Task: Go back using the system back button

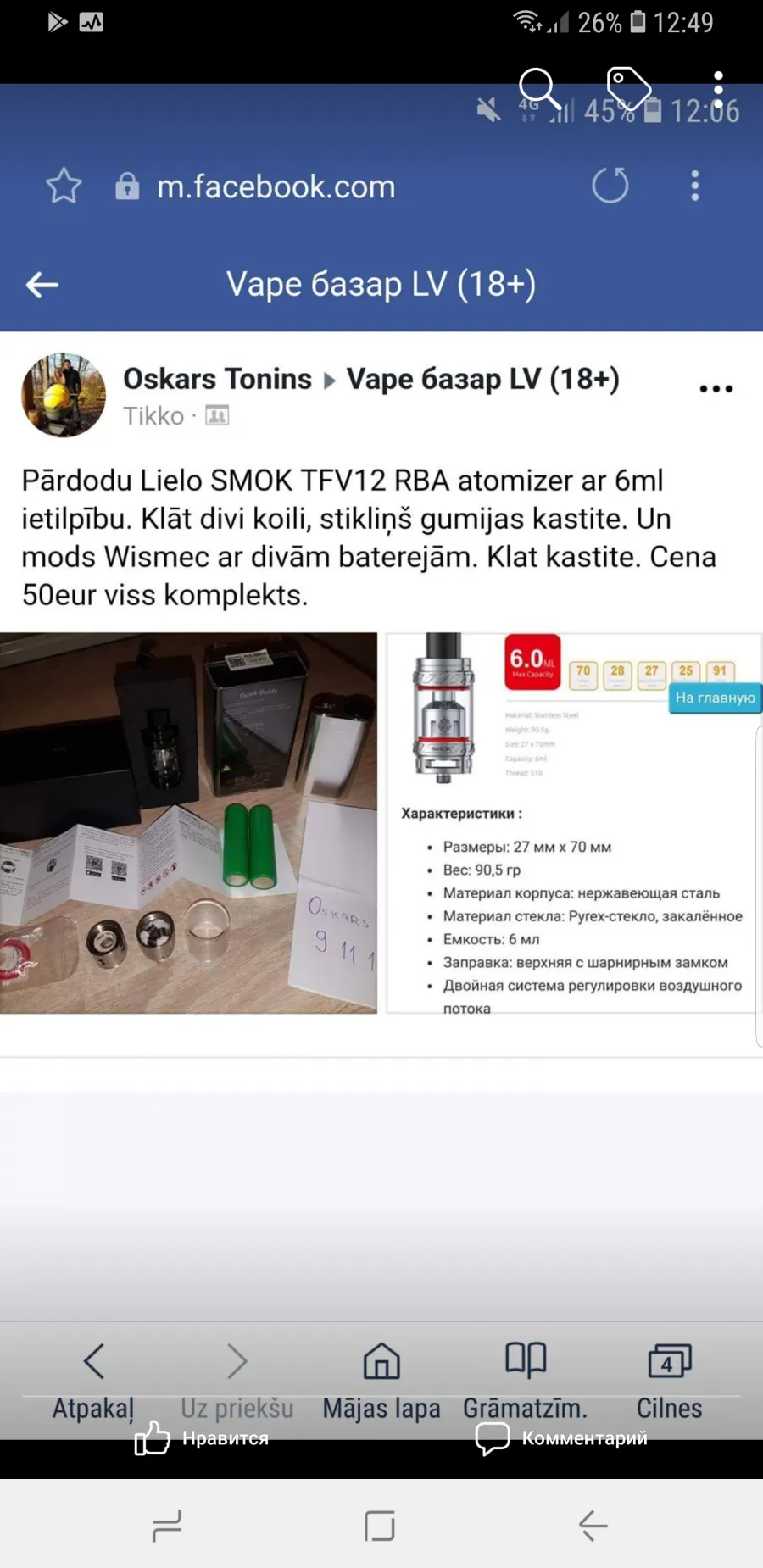Action: point(593,1526)
